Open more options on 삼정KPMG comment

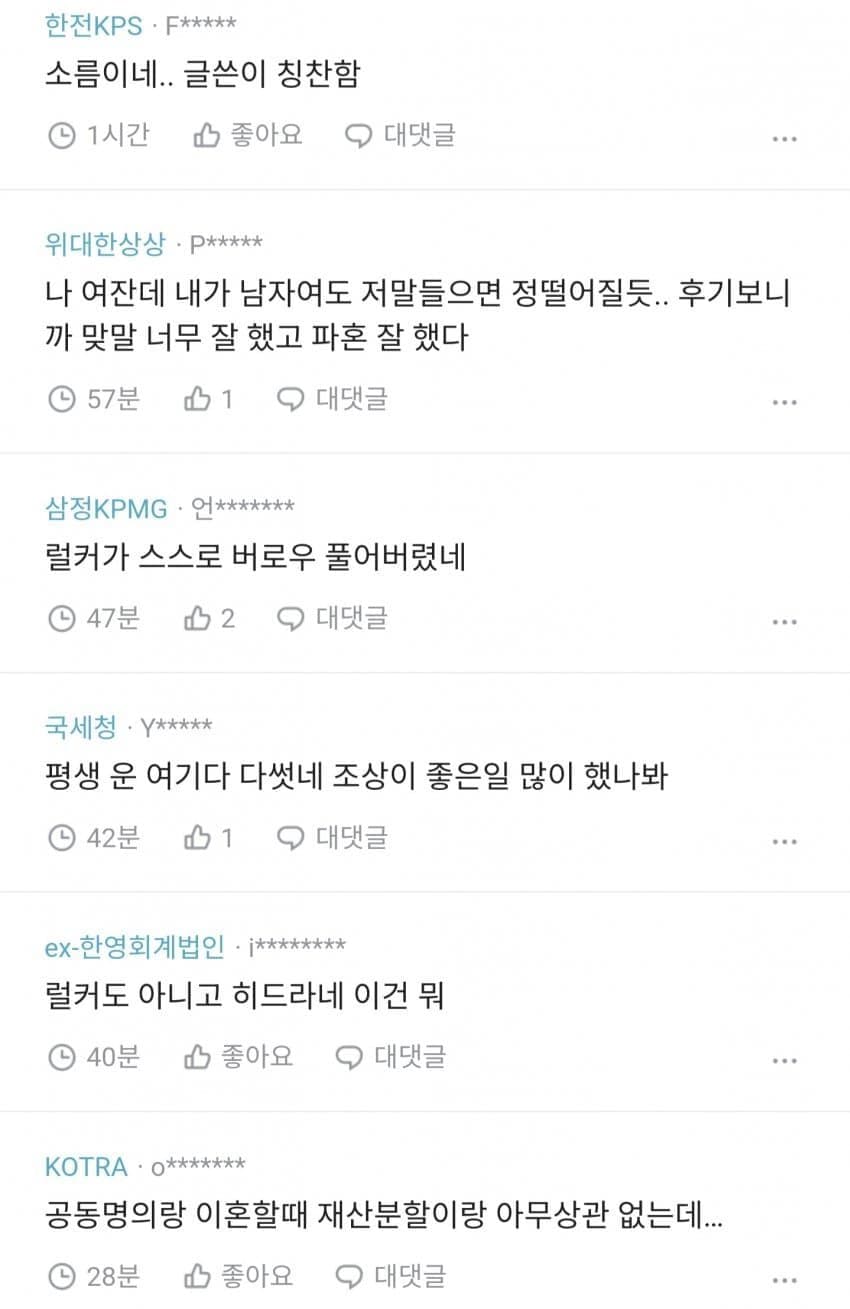(x=785, y=622)
